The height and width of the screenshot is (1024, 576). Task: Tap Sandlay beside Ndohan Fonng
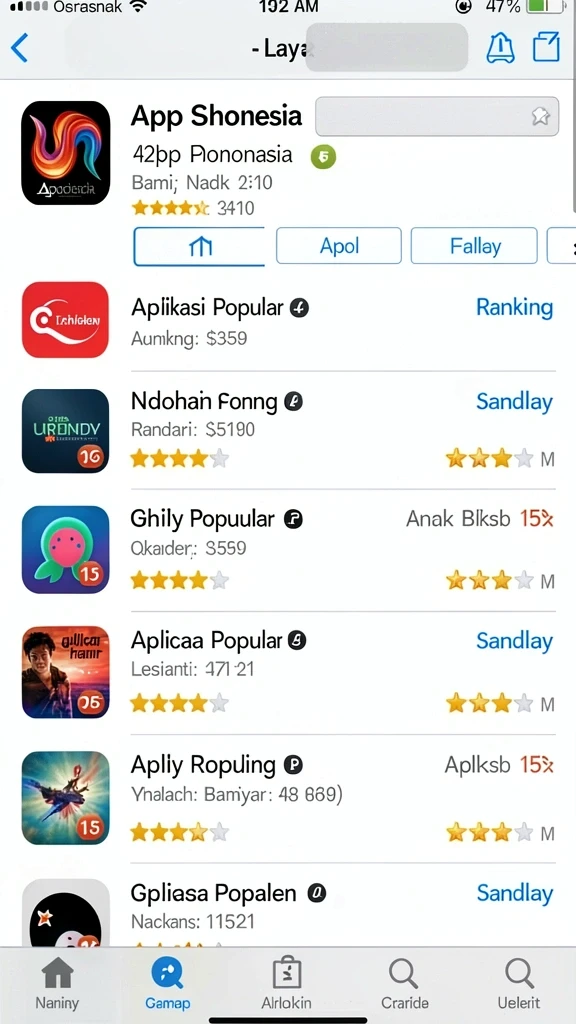pos(515,402)
